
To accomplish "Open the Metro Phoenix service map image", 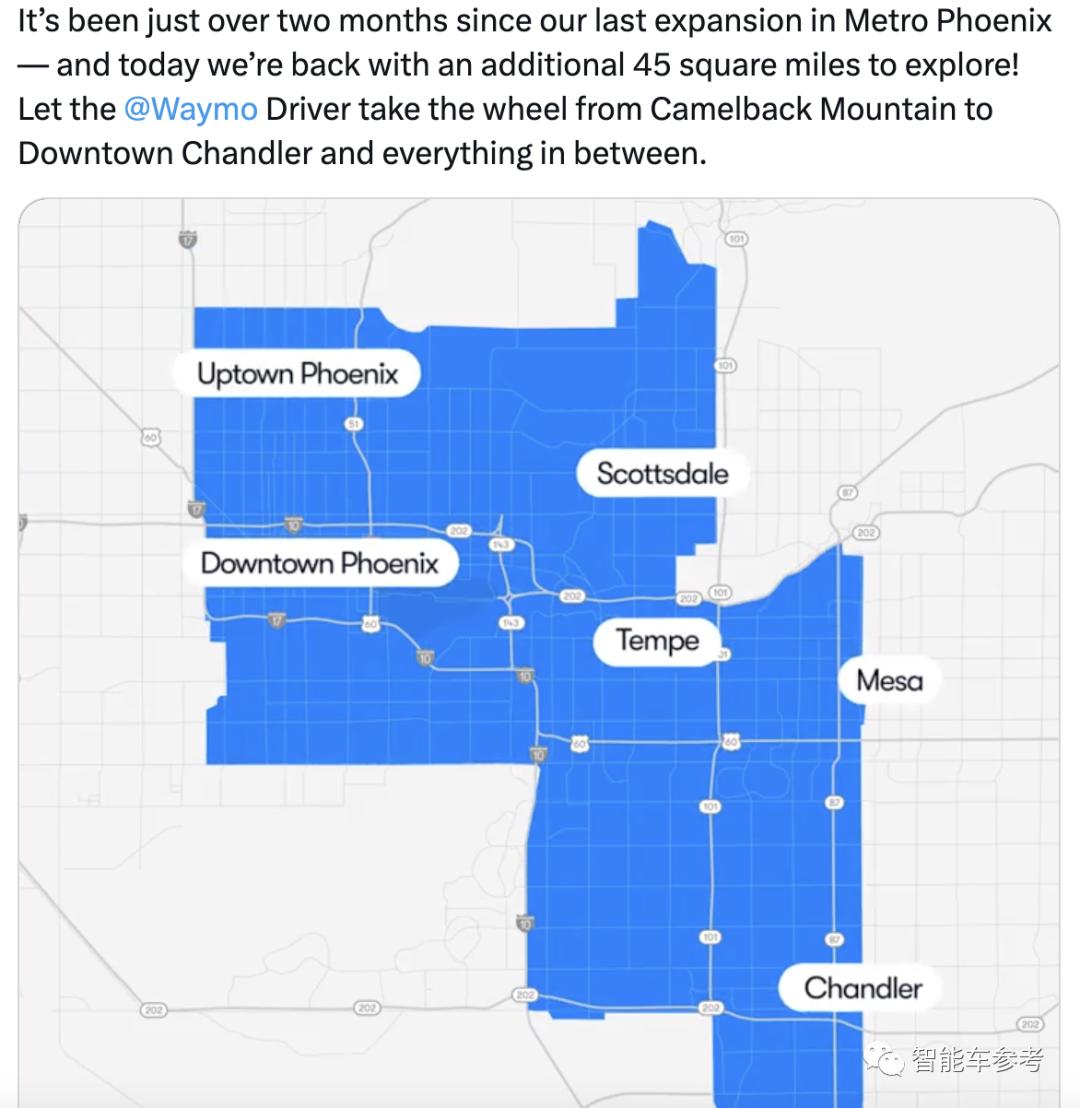I will (x=539, y=650).
